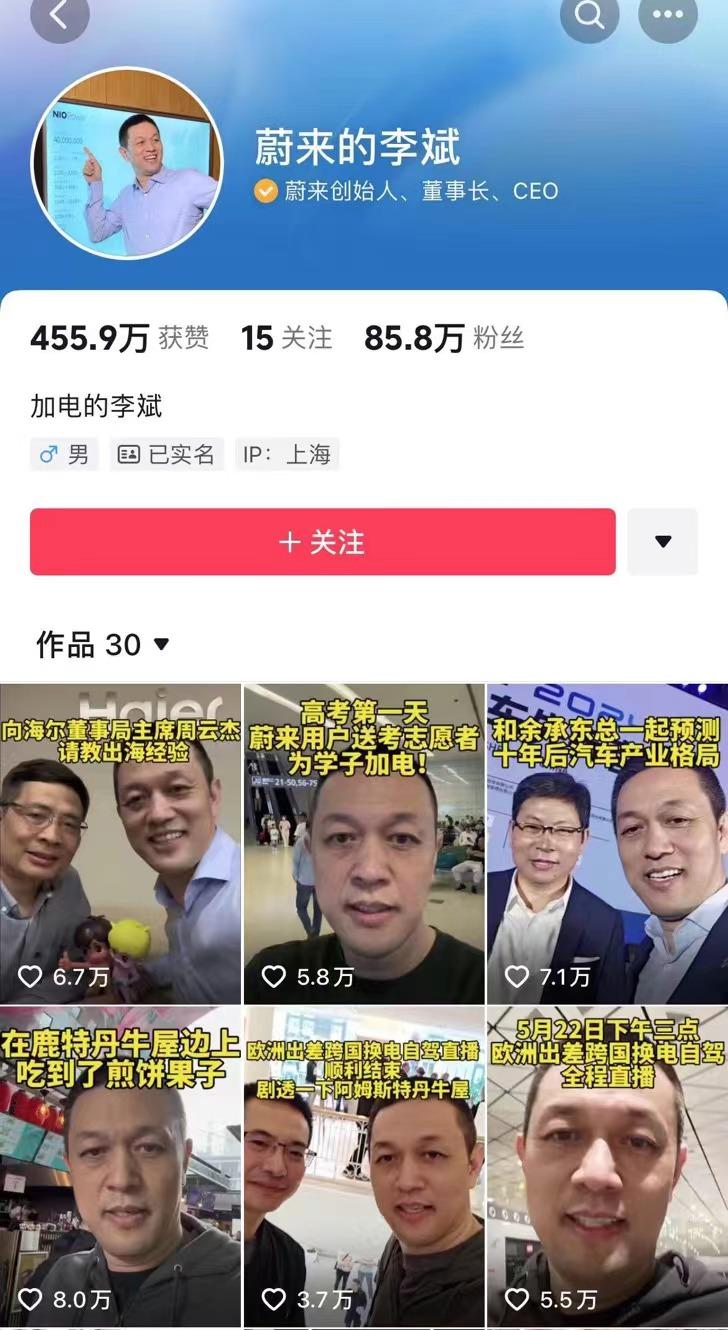Follow 蔚来的李斌 with the red 关注 button
This screenshot has height=1330, width=728.
(322, 542)
